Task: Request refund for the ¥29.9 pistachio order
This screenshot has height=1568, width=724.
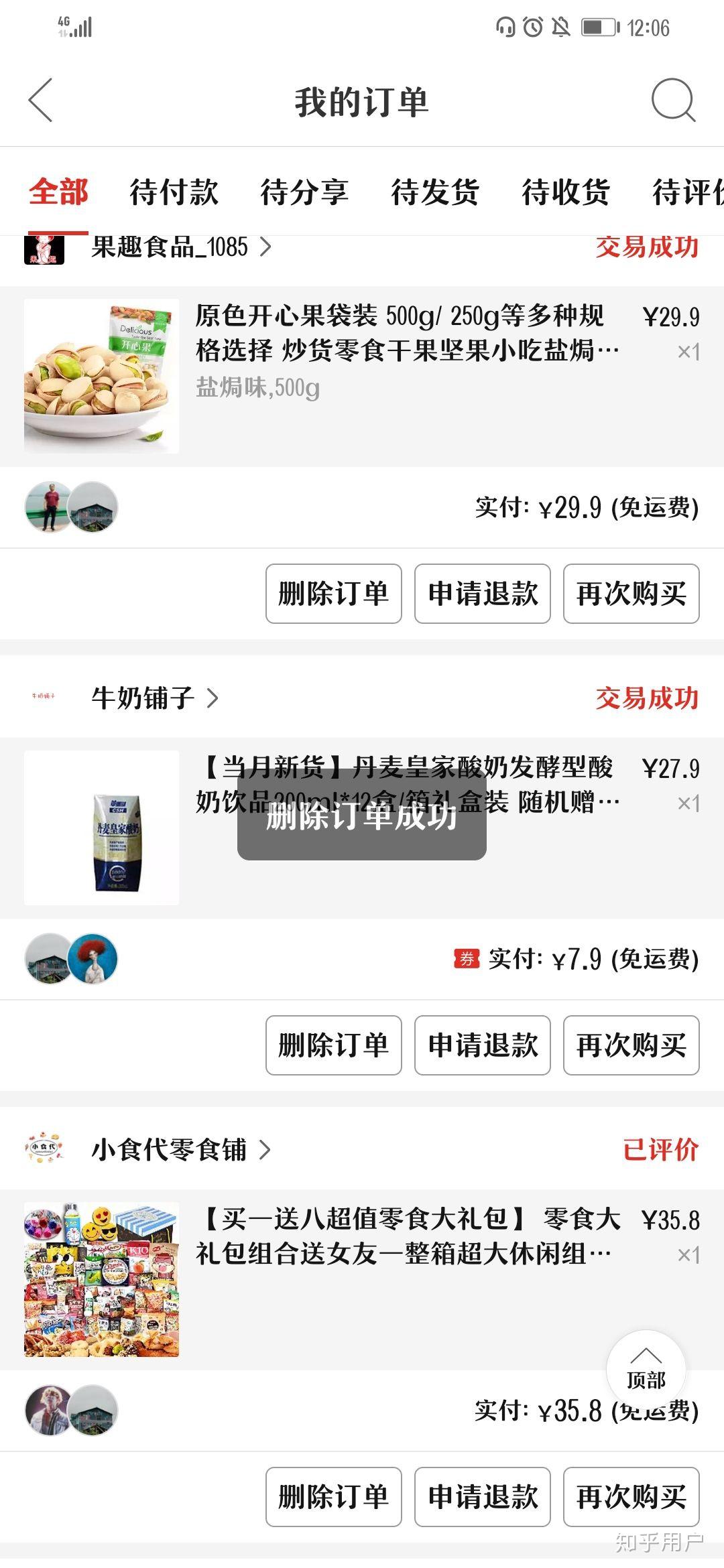Action: pyautogui.click(x=483, y=594)
